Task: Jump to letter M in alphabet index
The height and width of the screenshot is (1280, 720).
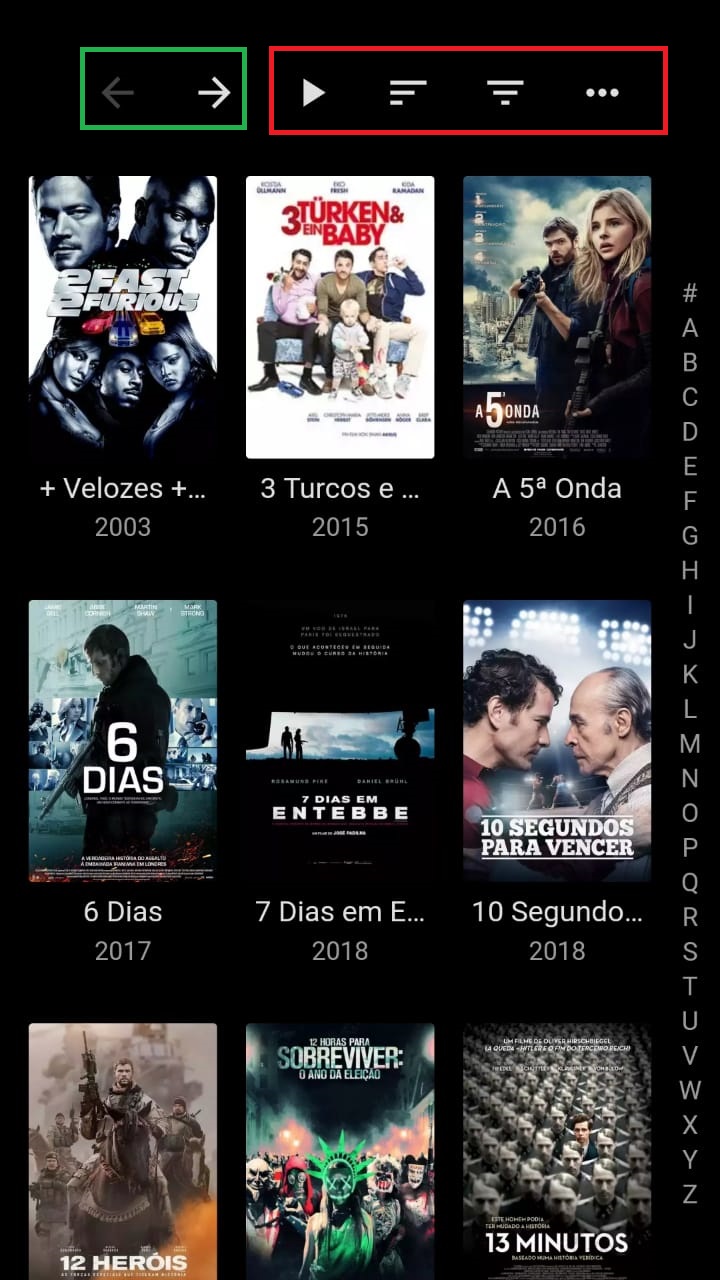Action: pos(690,744)
